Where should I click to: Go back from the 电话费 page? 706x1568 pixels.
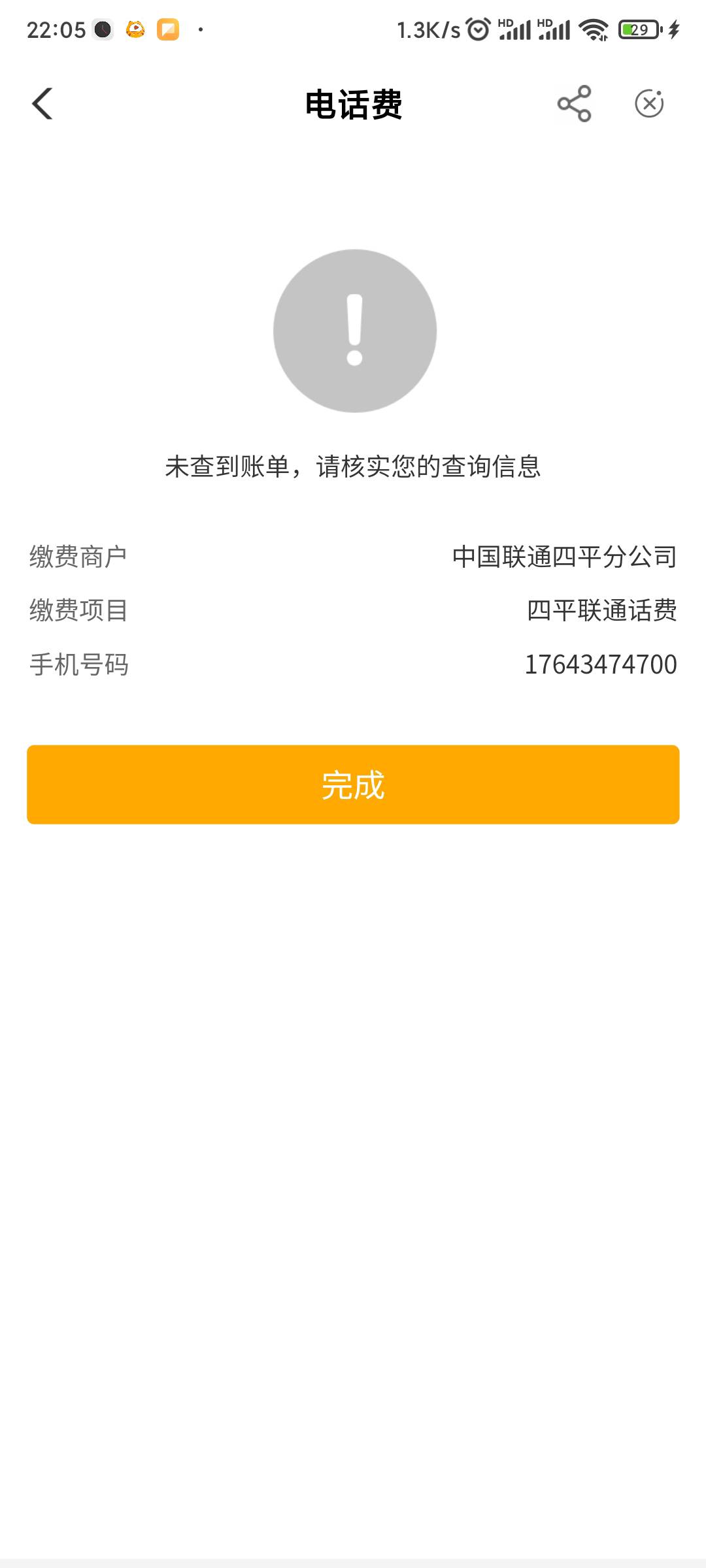pyautogui.click(x=42, y=104)
